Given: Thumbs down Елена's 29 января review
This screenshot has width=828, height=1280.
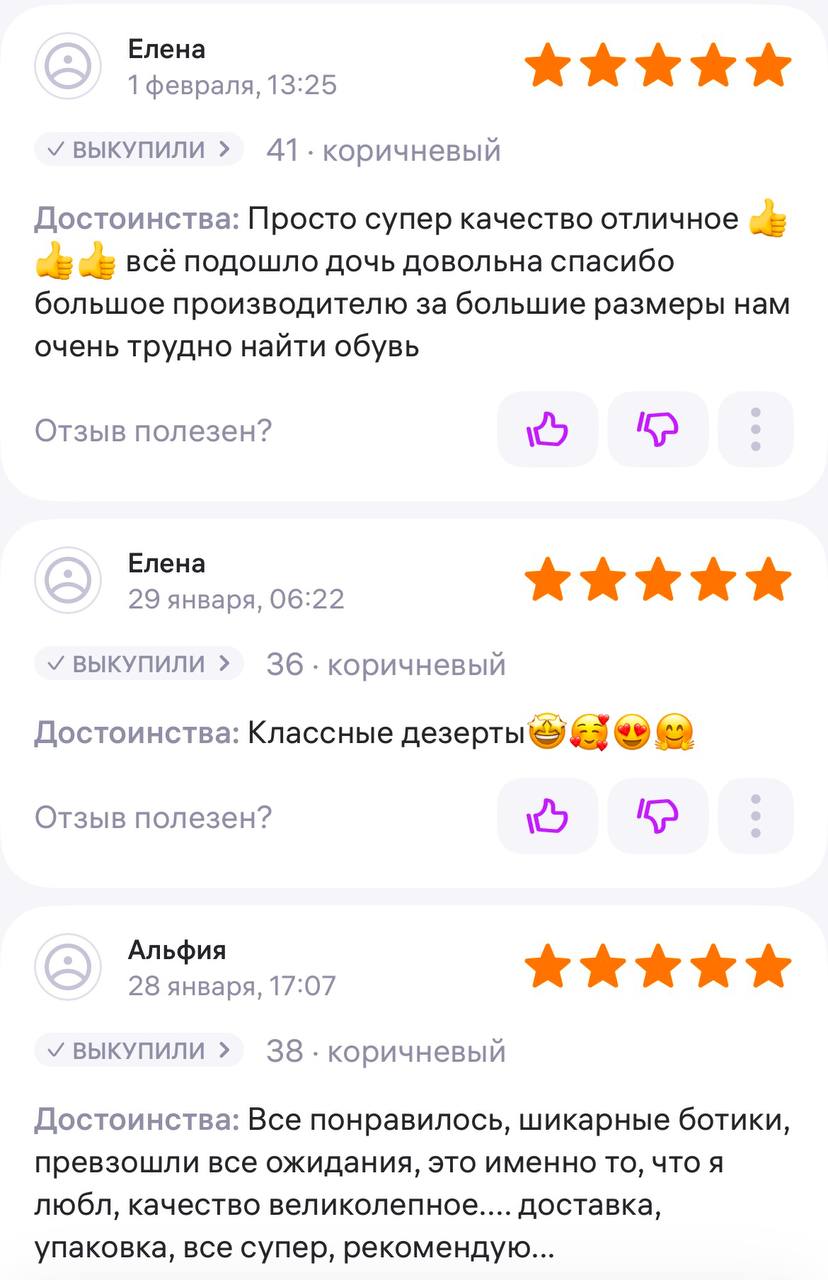Looking at the screenshot, I should (658, 816).
